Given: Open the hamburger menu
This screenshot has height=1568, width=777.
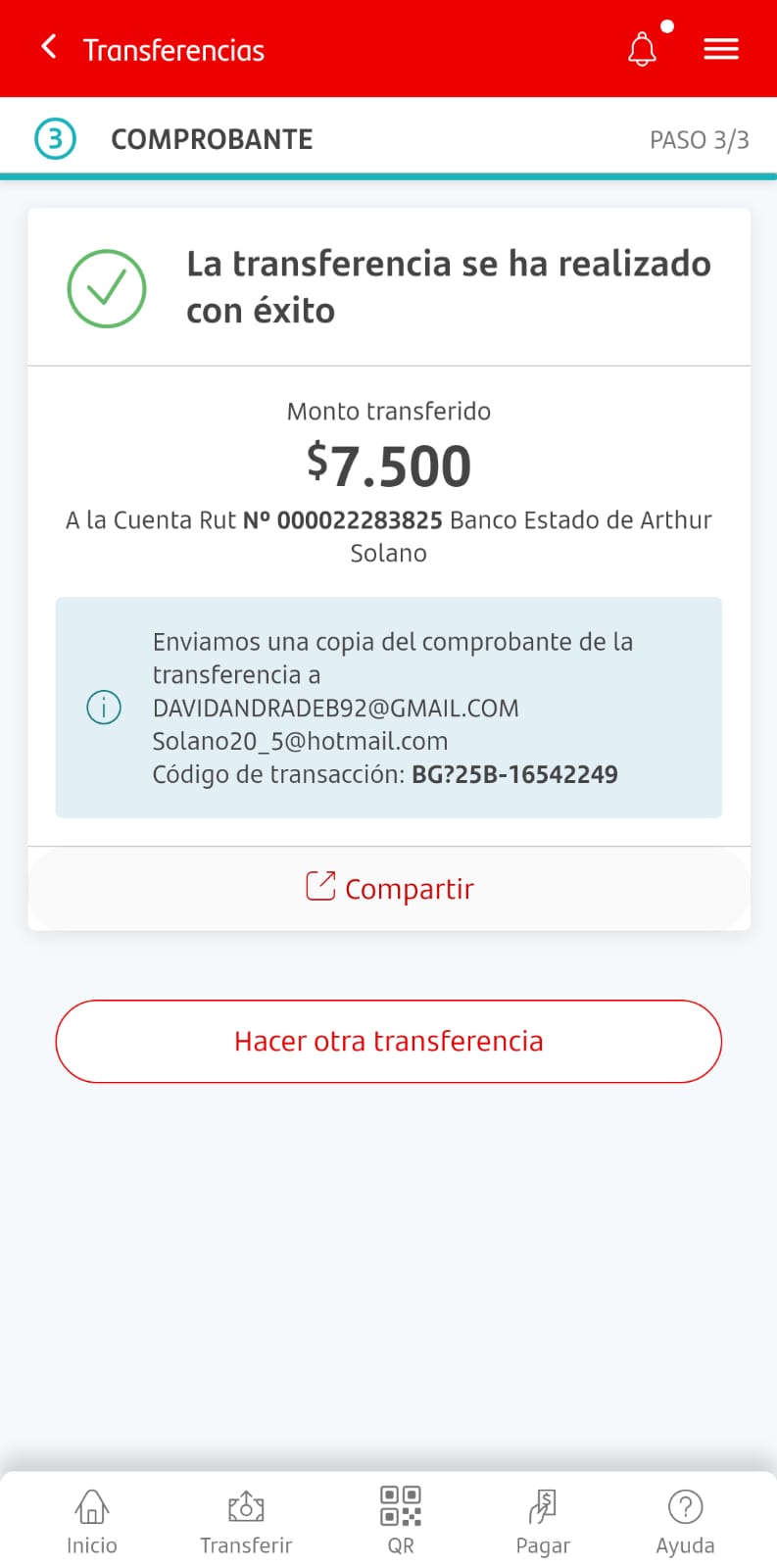Looking at the screenshot, I should point(721,48).
